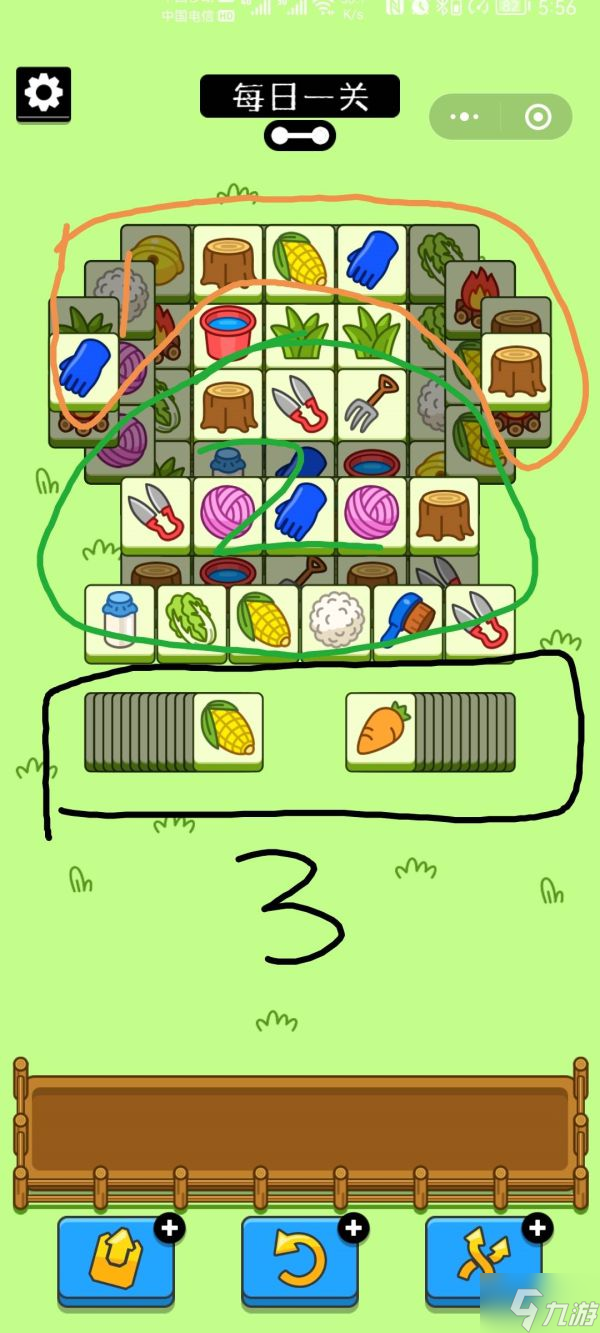
Task: Pick the pitchfork tile
Action: point(371,406)
